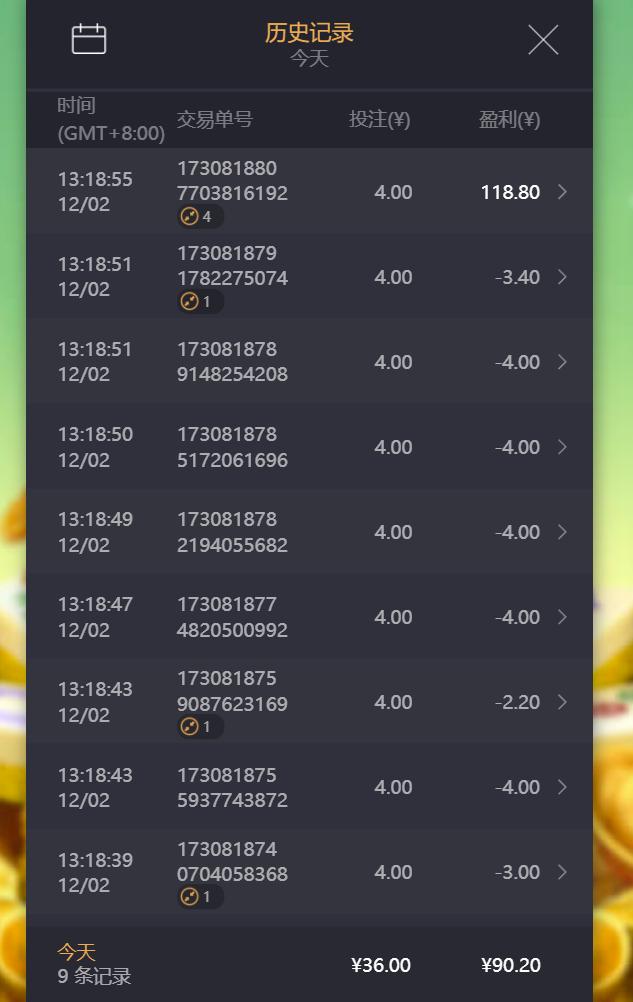Close the history records panel
This screenshot has height=1002, width=633.
tap(543, 40)
